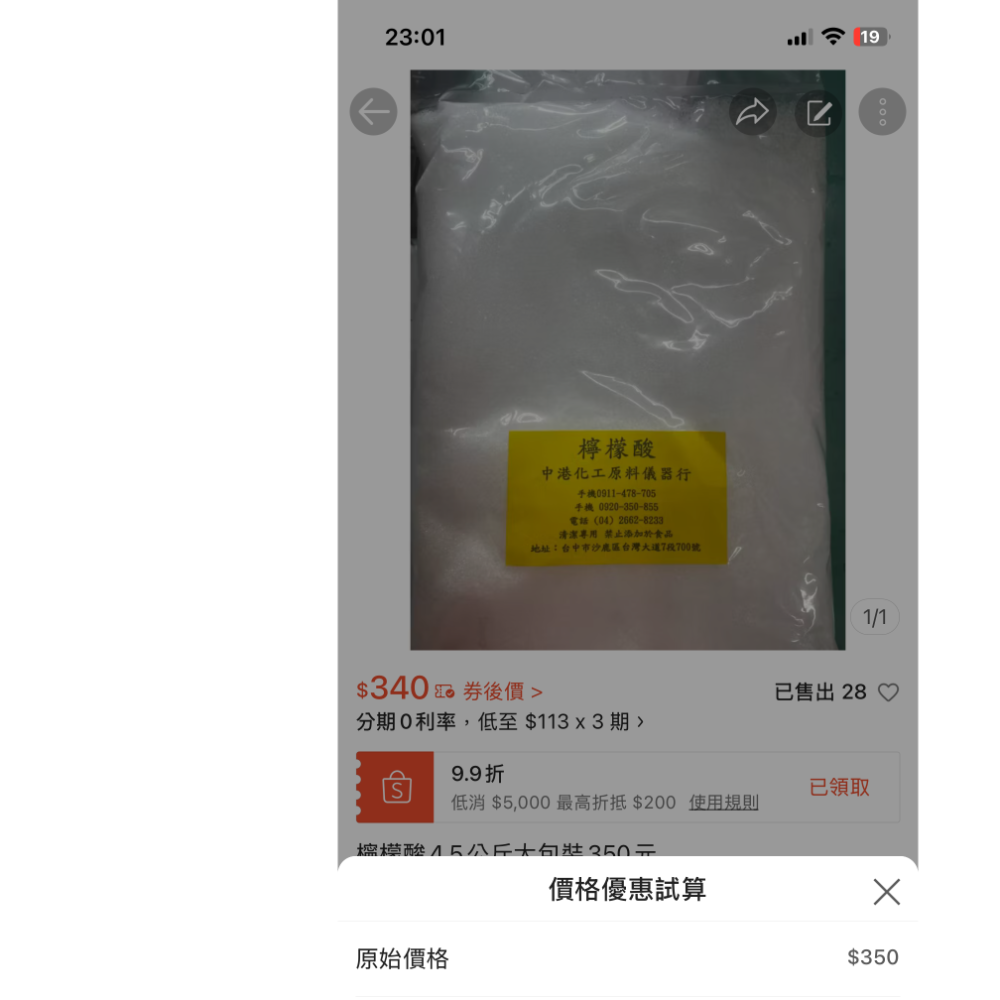The width and height of the screenshot is (1000, 1000).
Task: Open the three-dot overflow menu
Action: point(882,112)
